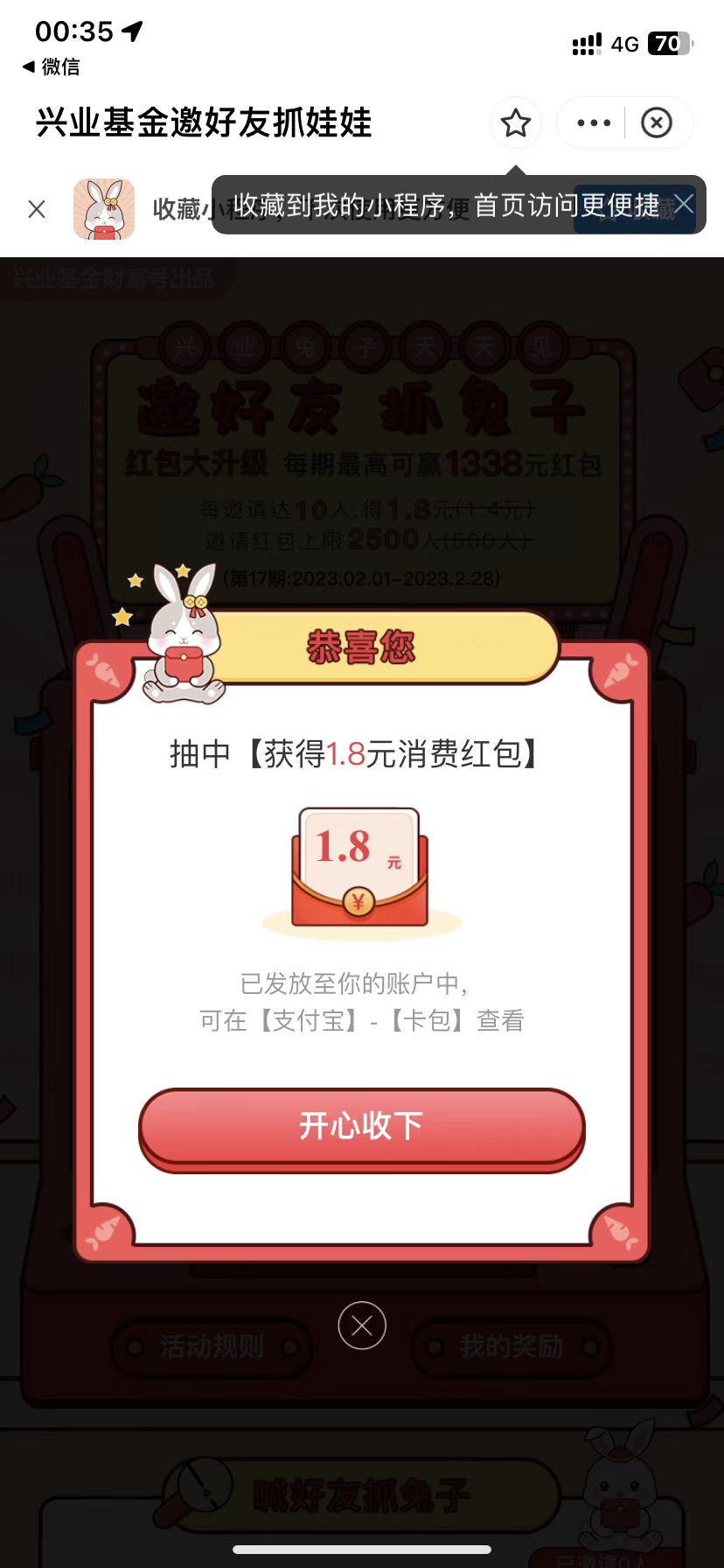Dismiss the 收藏到我的小程序 tooltip
Image resolution: width=724 pixels, height=1568 pixels.
(684, 205)
